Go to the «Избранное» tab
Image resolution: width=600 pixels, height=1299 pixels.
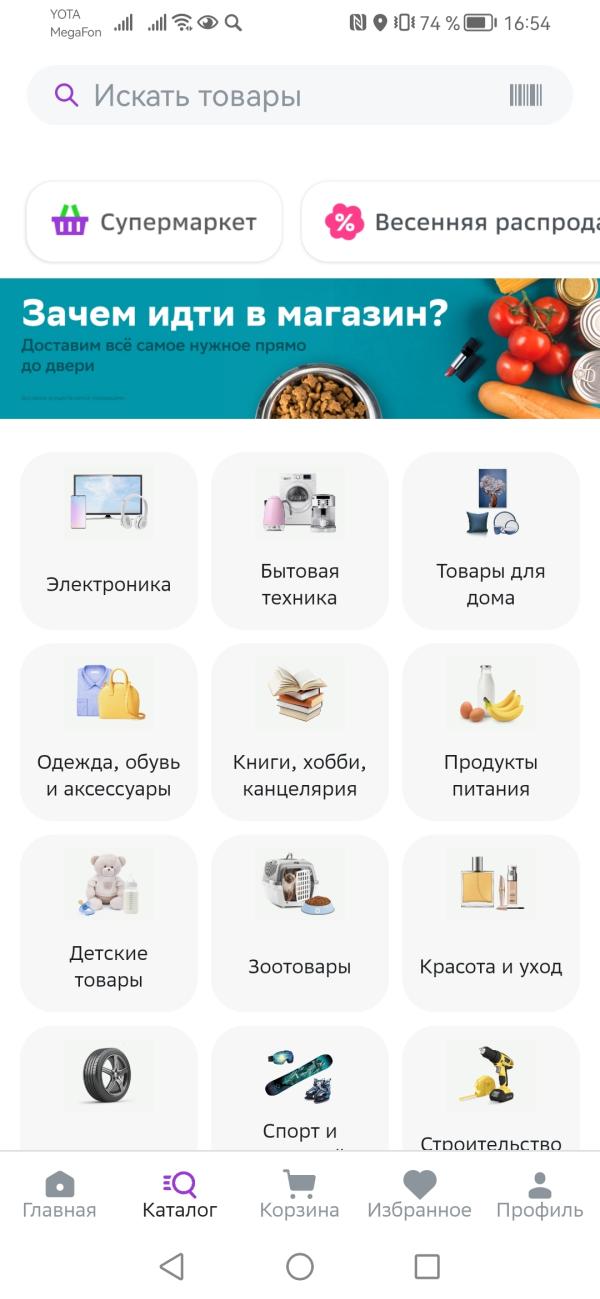coord(419,1195)
